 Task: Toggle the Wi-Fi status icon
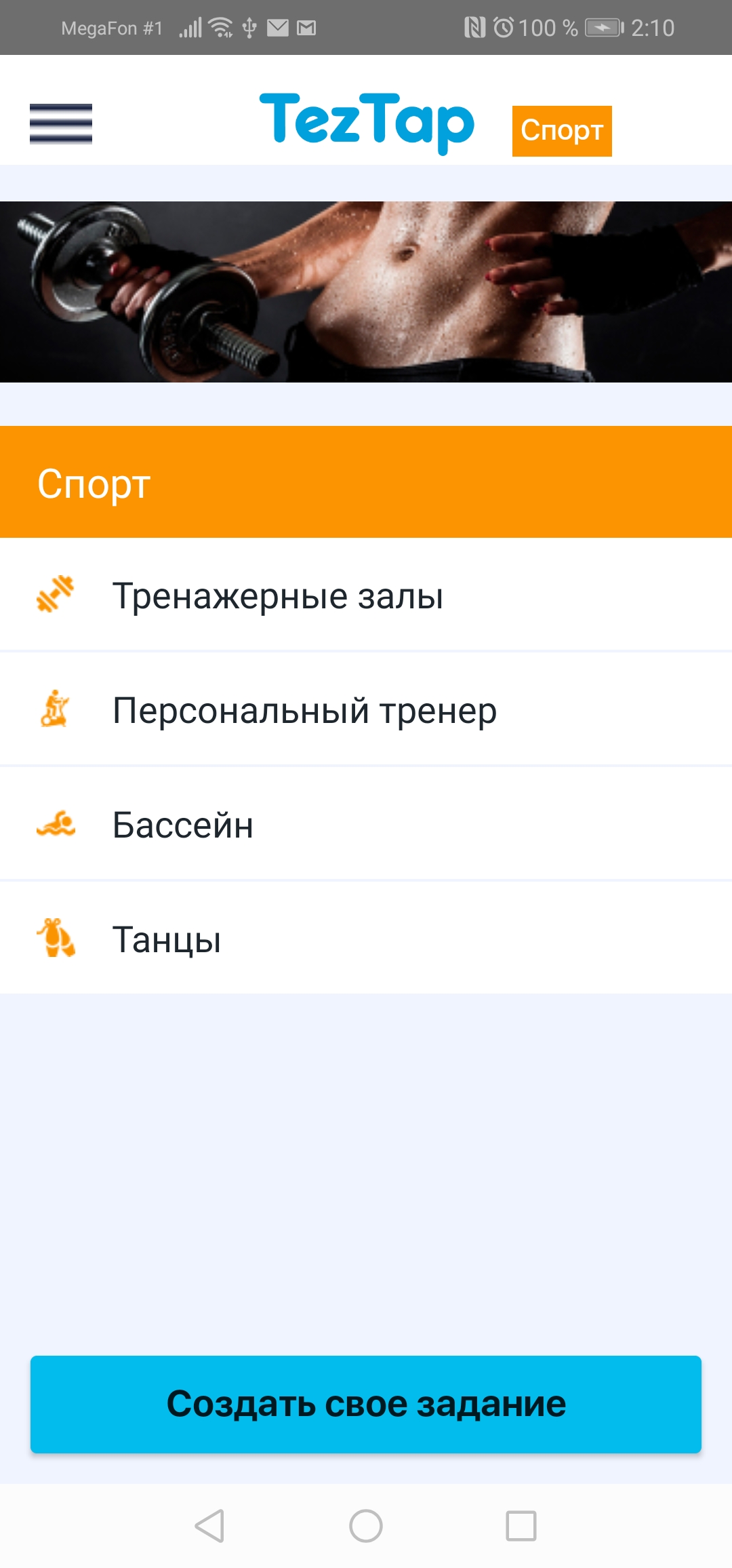220,27
